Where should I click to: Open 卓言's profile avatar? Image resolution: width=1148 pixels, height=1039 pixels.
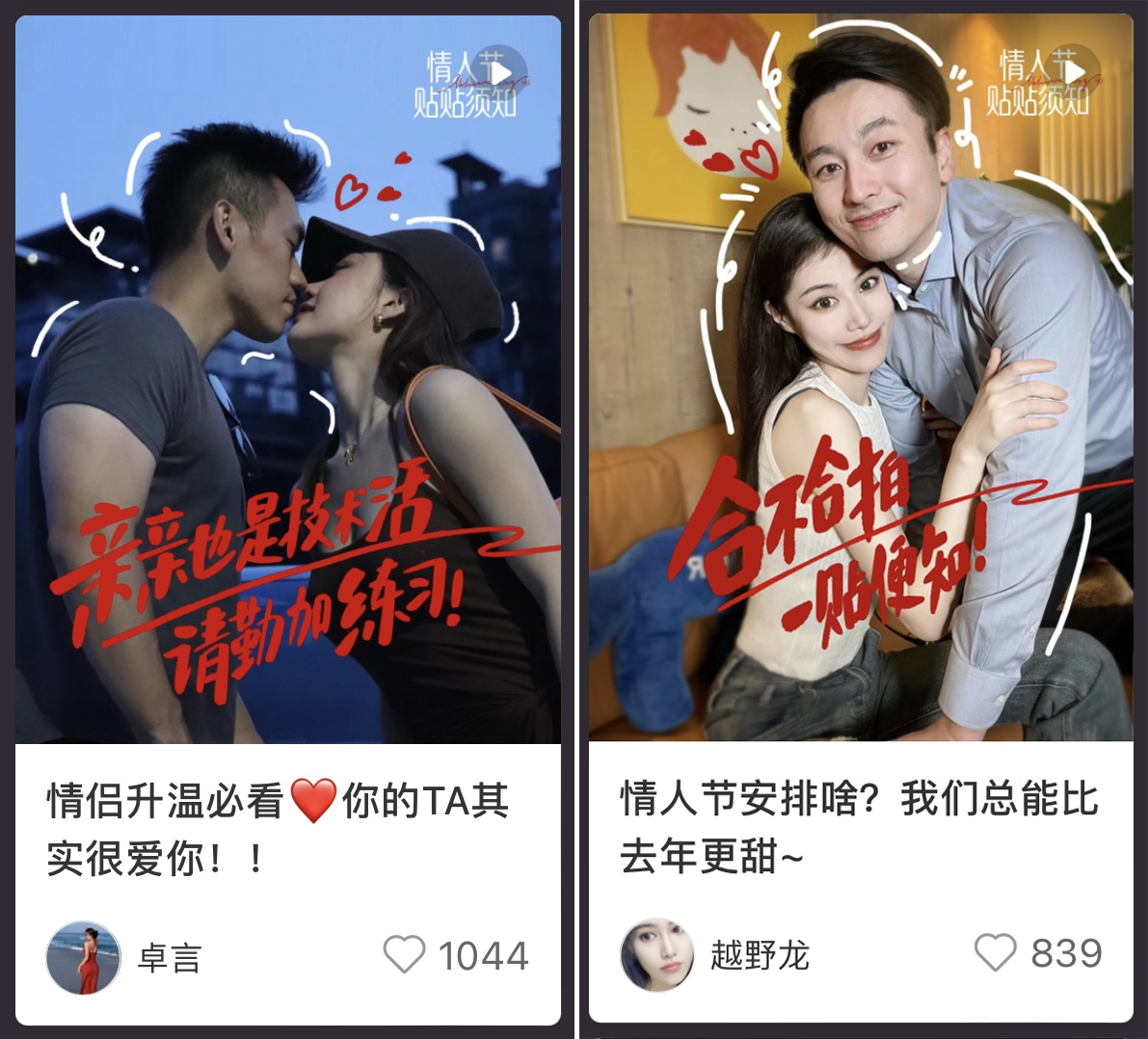[x=84, y=957]
